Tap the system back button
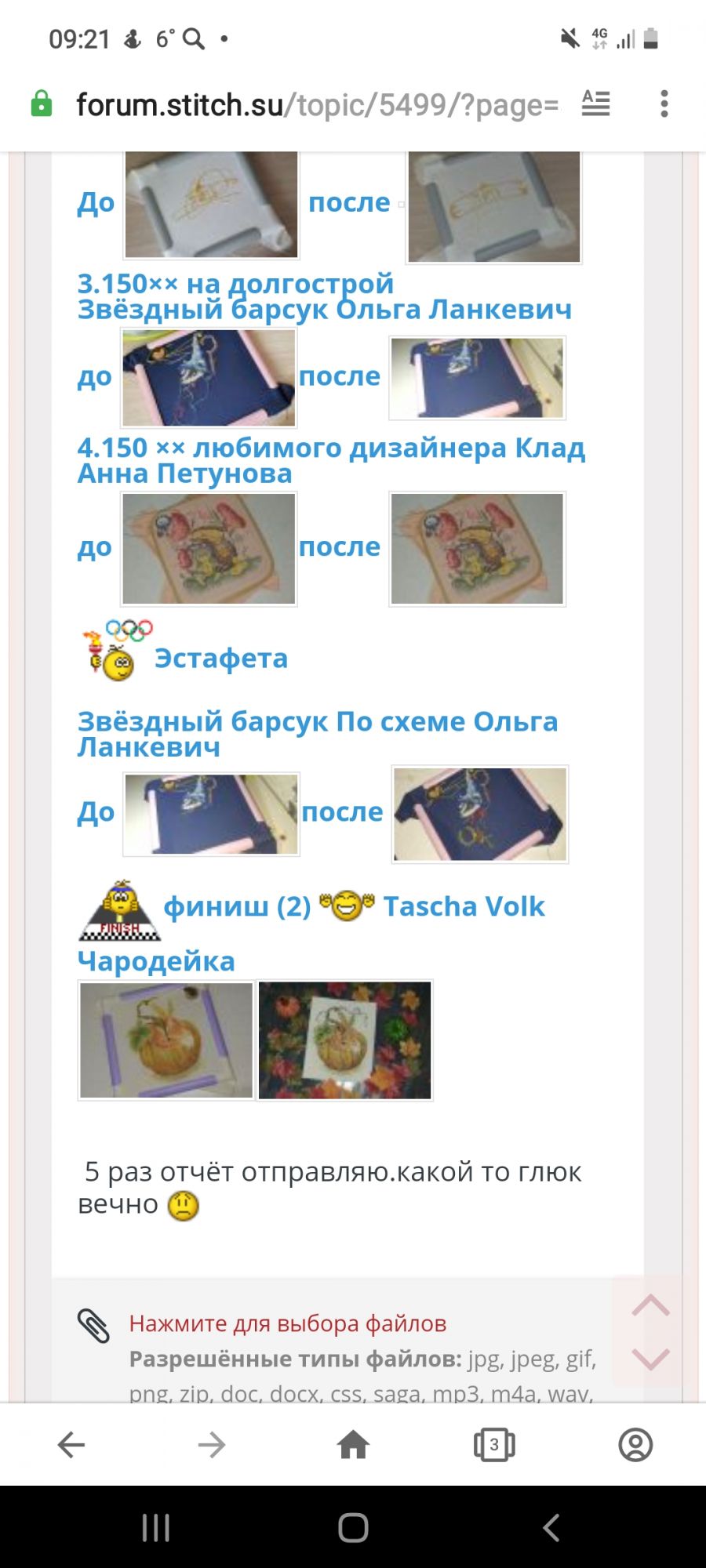 [x=551, y=1527]
